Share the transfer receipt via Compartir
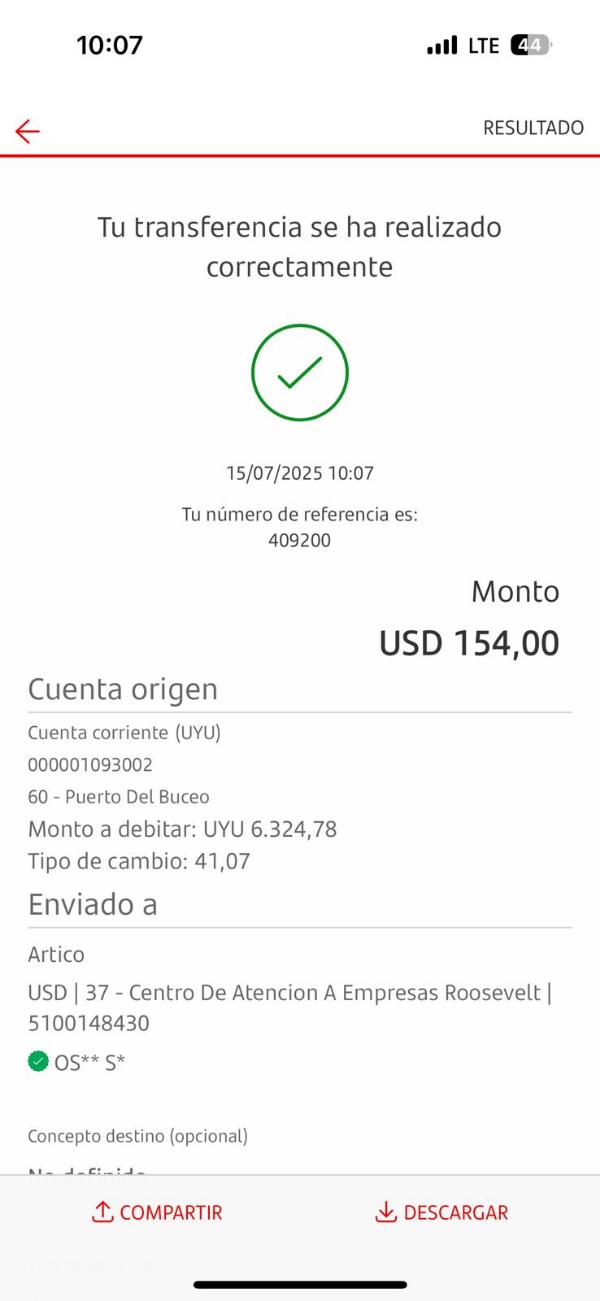Image resolution: width=600 pixels, height=1301 pixels. point(158,1212)
